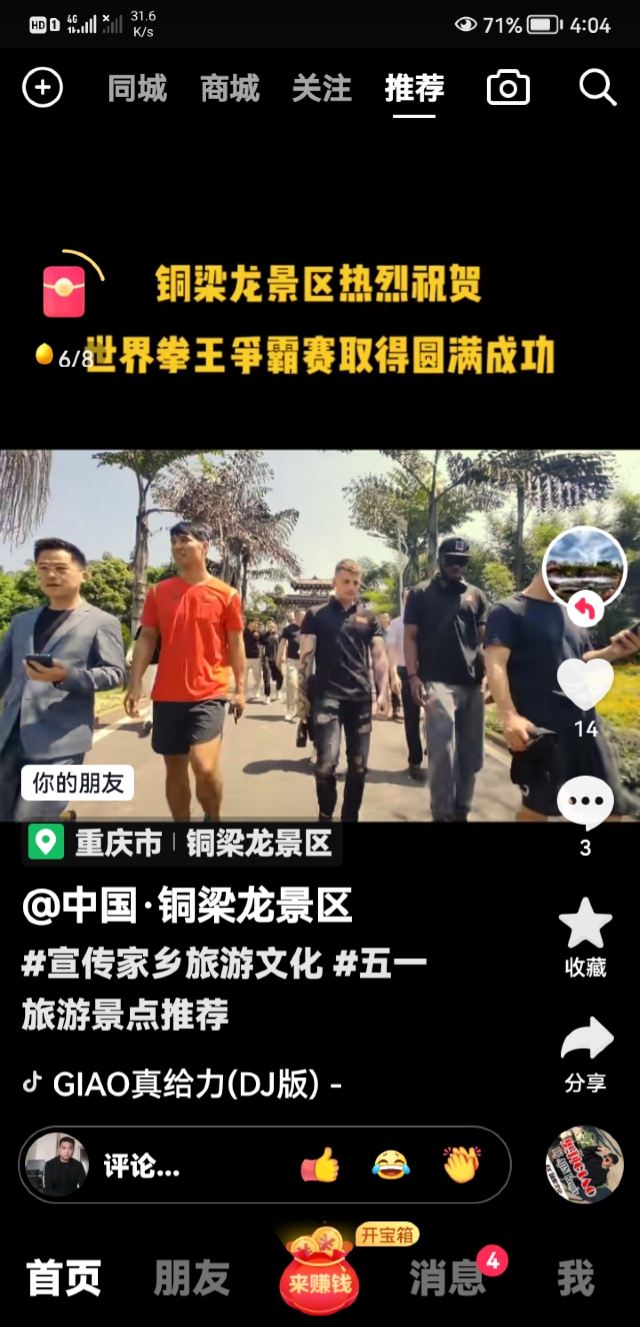Send the thumbs-up emoji reaction

(x=320, y=1165)
